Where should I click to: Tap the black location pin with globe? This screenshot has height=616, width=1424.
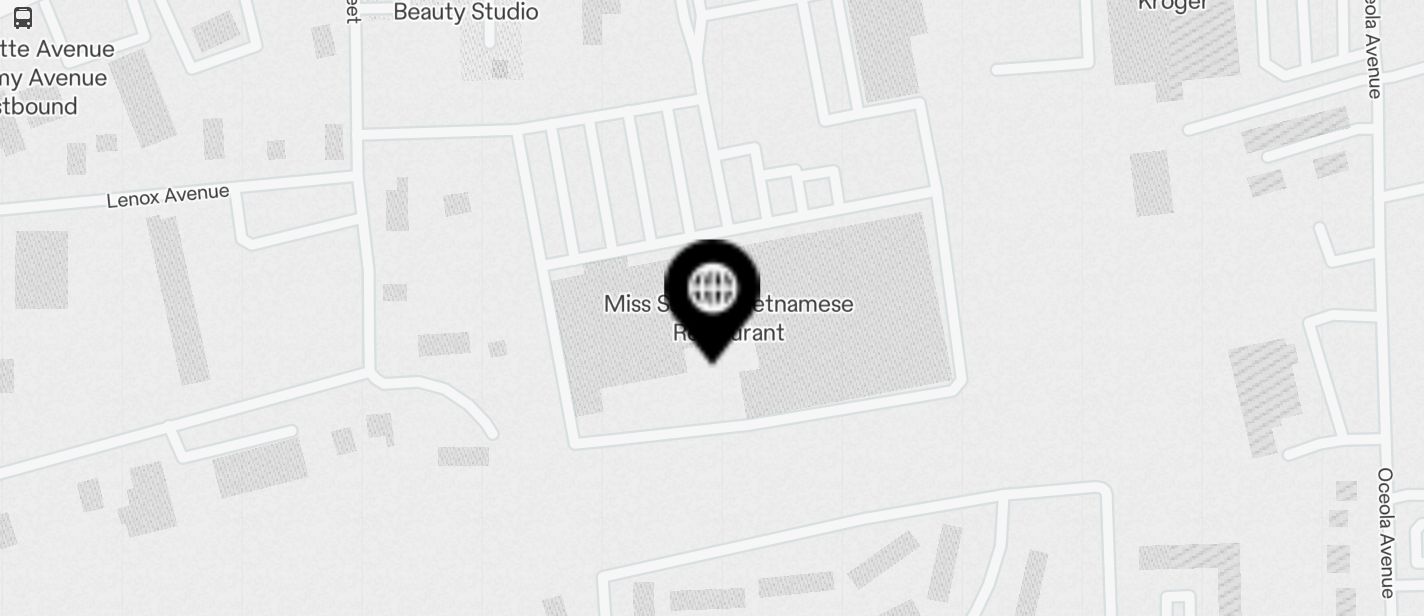pyautogui.click(x=712, y=291)
